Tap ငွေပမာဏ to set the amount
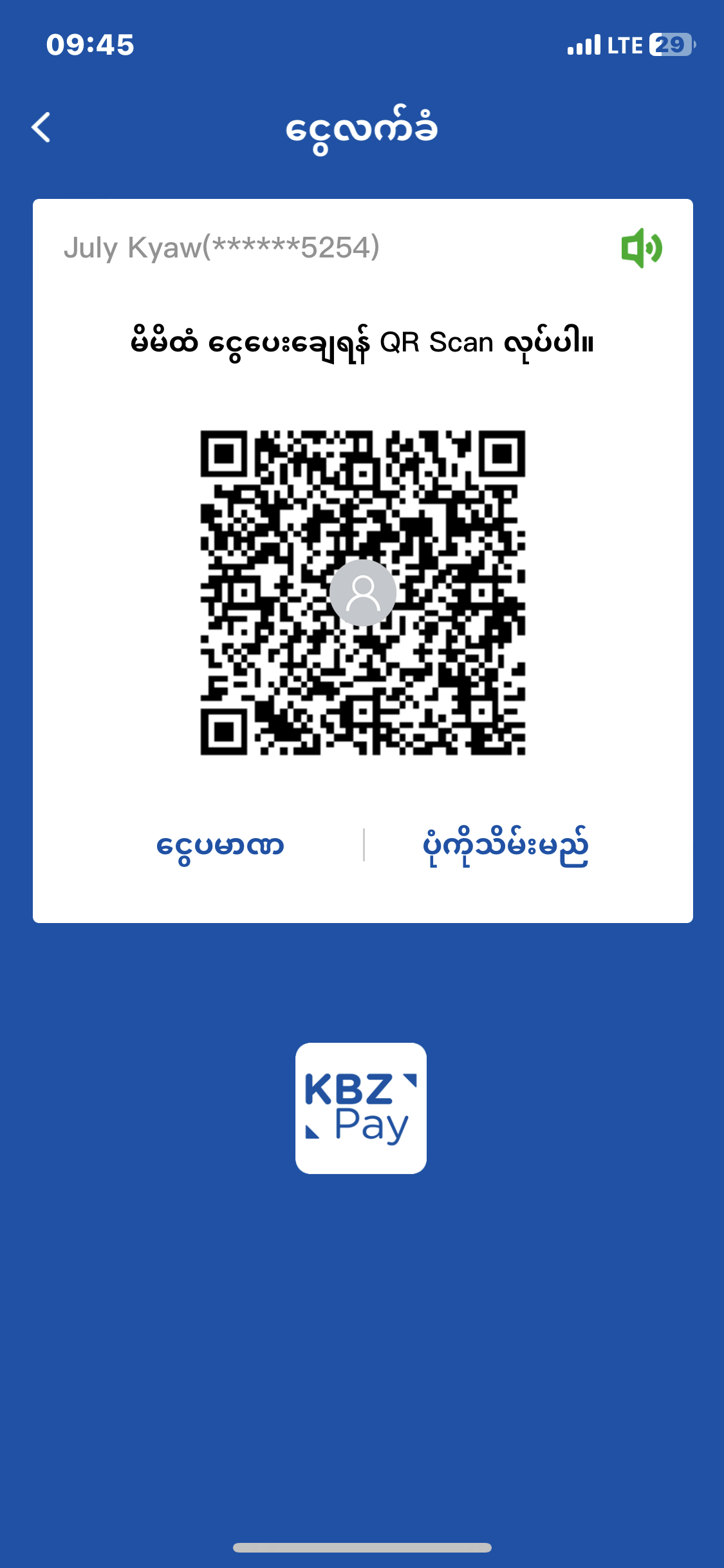This screenshot has width=724, height=1568. pyautogui.click(x=220, y=845)
